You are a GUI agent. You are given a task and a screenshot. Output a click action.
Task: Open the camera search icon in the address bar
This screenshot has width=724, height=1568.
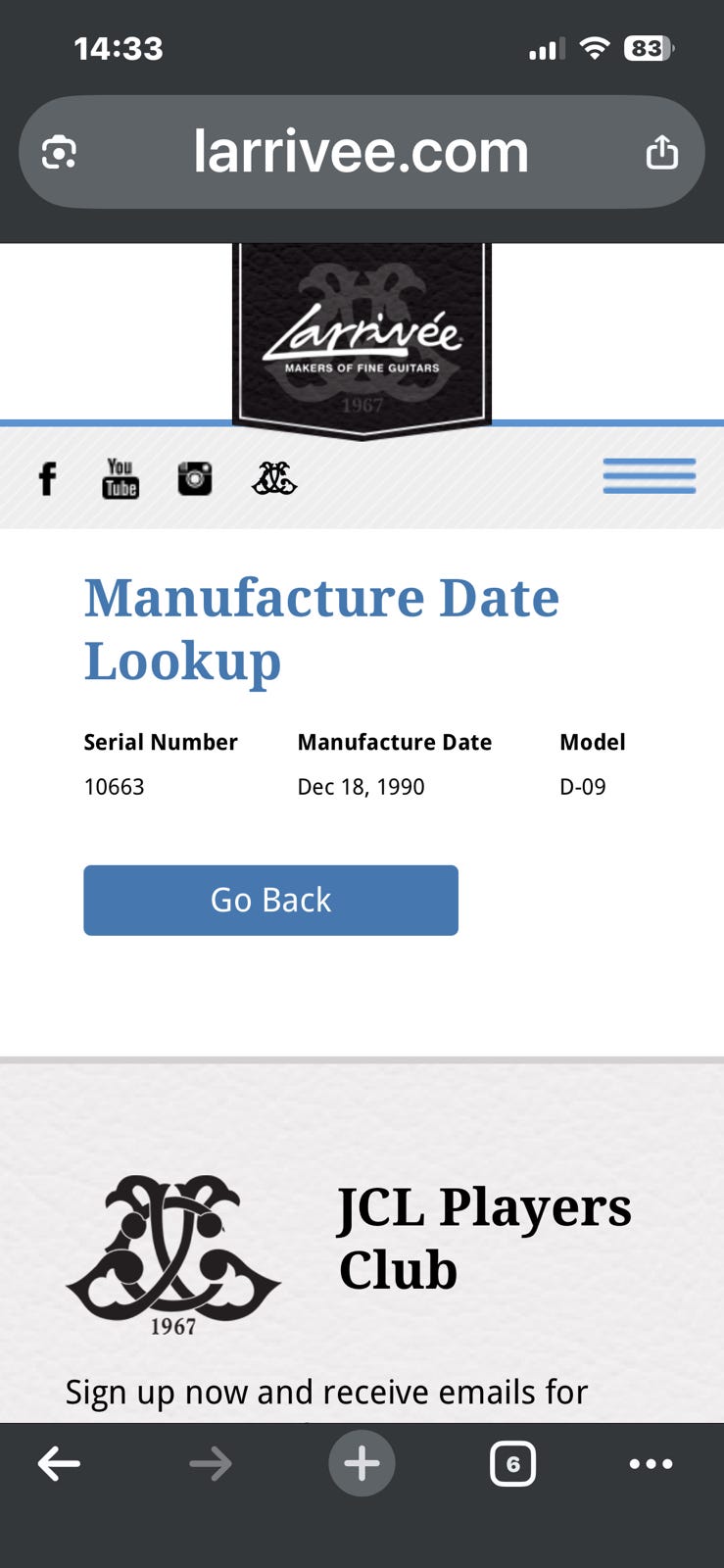click(x=59, y=153)
